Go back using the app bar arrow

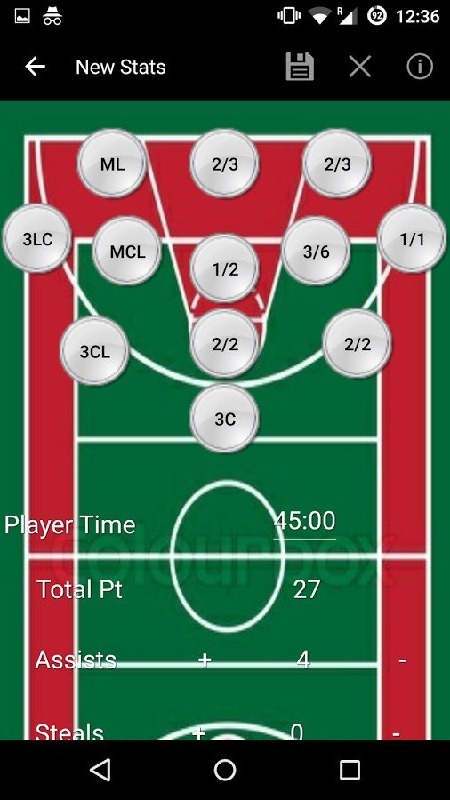pyautogui.click(x=35, y=67)
